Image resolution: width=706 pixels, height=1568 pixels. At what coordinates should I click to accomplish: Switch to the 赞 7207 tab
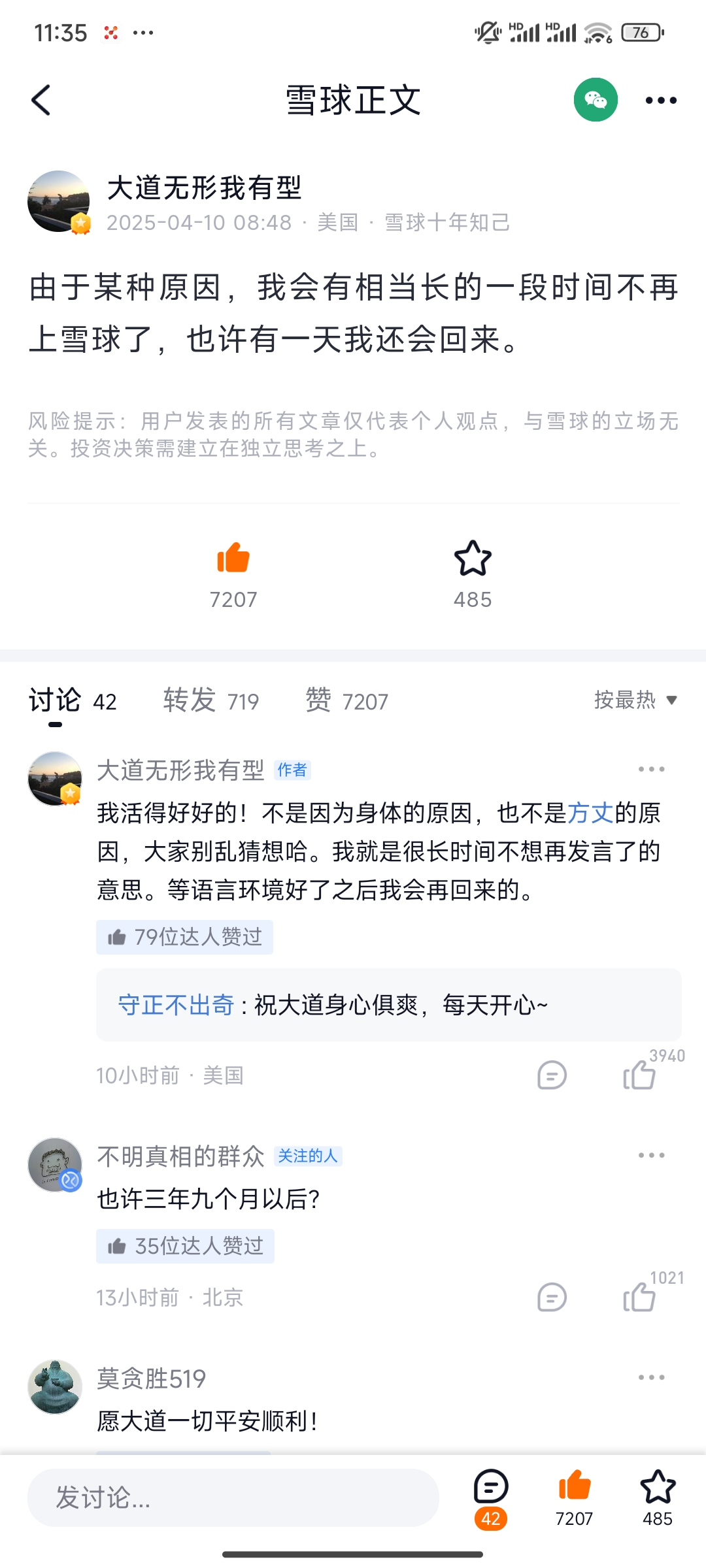click(x=346, y=701)
